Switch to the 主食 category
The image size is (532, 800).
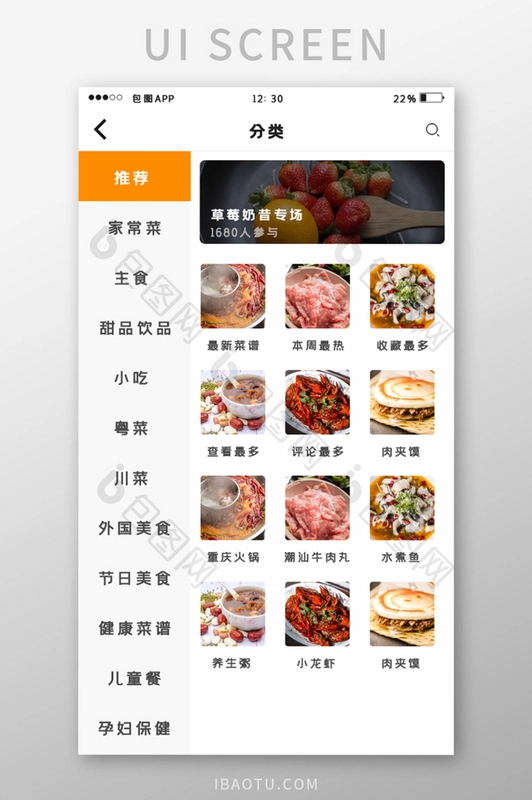[x=134, y=278]
